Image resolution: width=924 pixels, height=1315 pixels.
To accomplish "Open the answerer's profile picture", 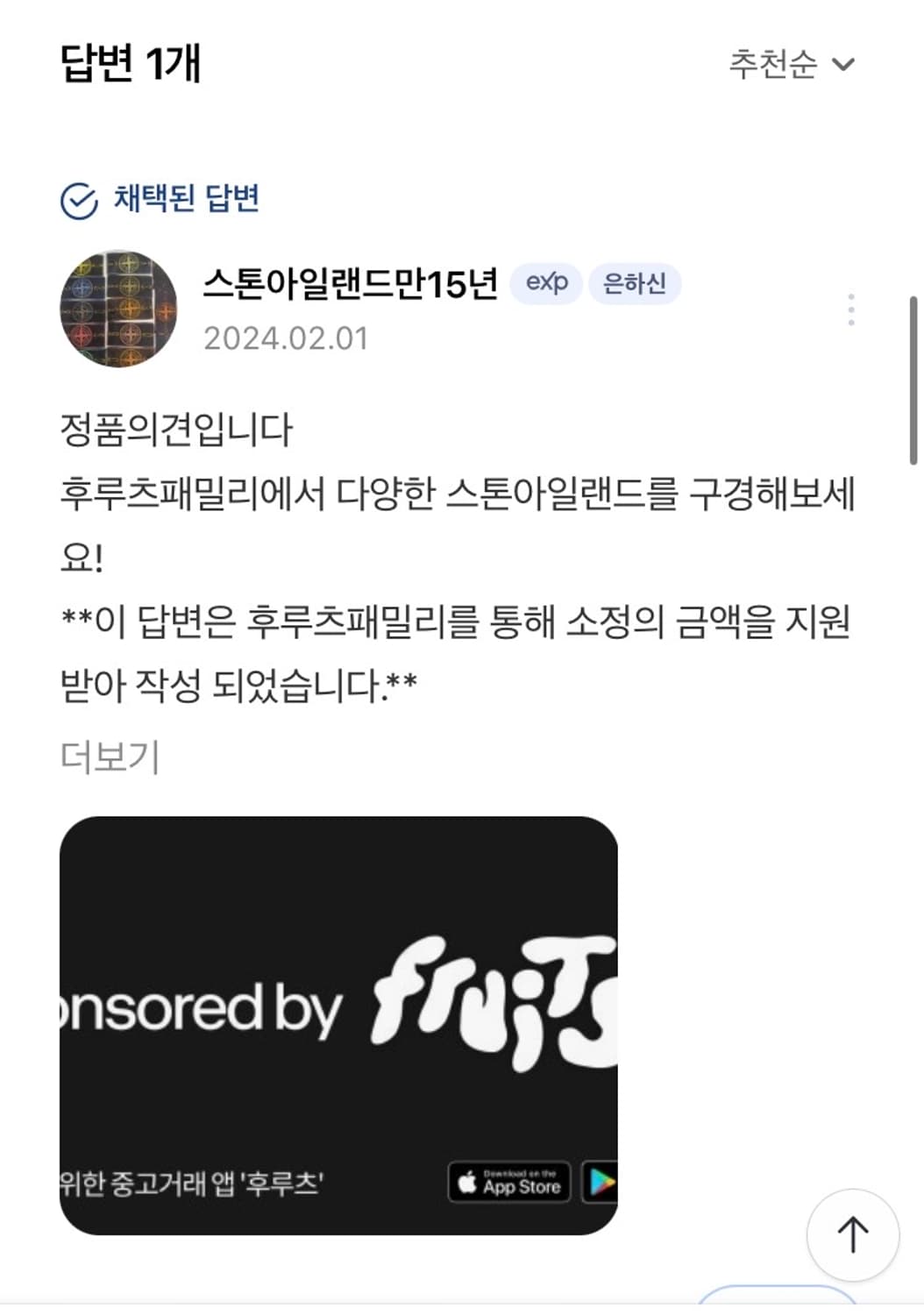I will (x=119, y=309).
